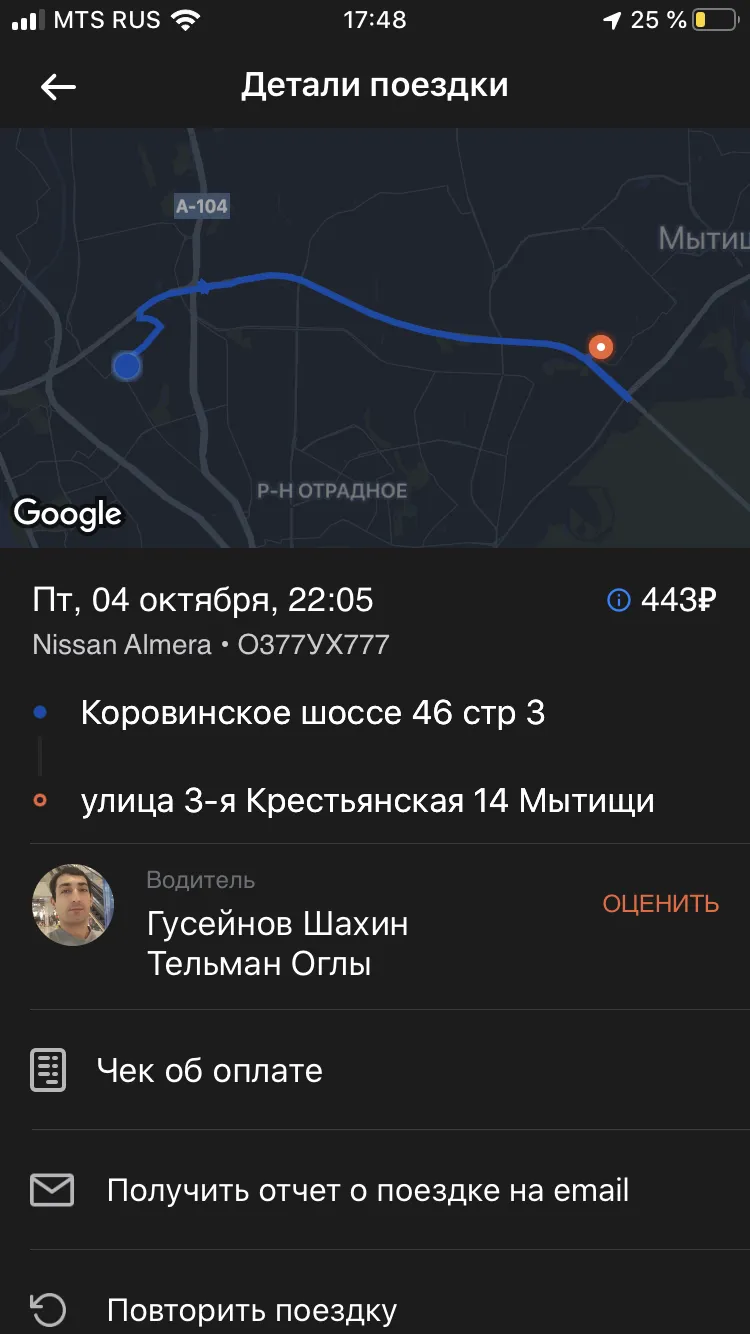The image size is (750, 1334).
Task: Go back from trip details
Action: (58, 87)
